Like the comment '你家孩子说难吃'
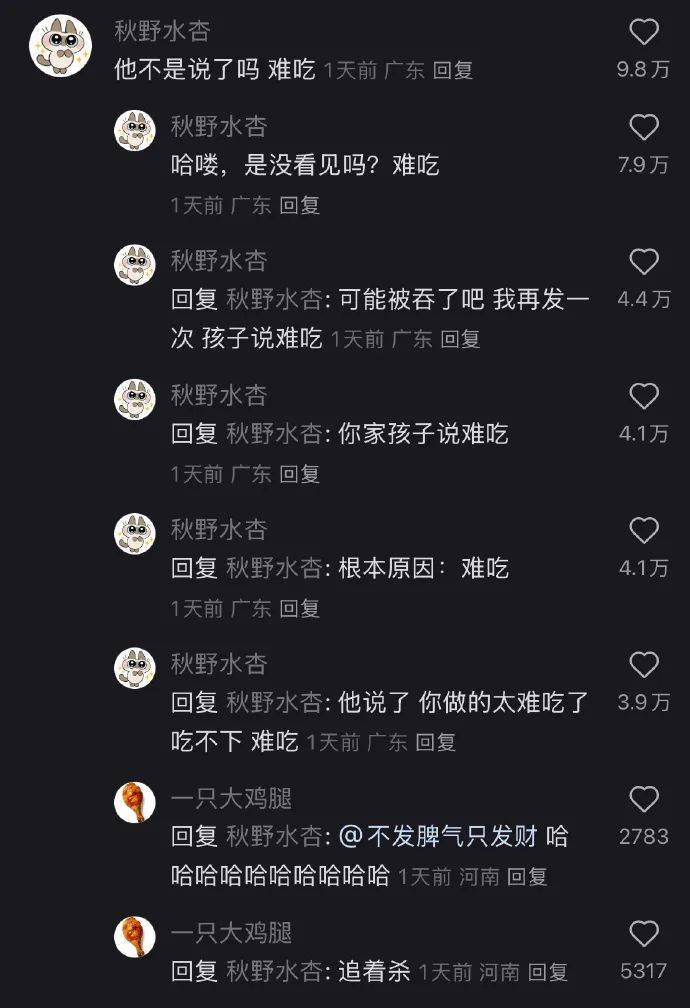690x1008 pixels. [x=644, y=396]
